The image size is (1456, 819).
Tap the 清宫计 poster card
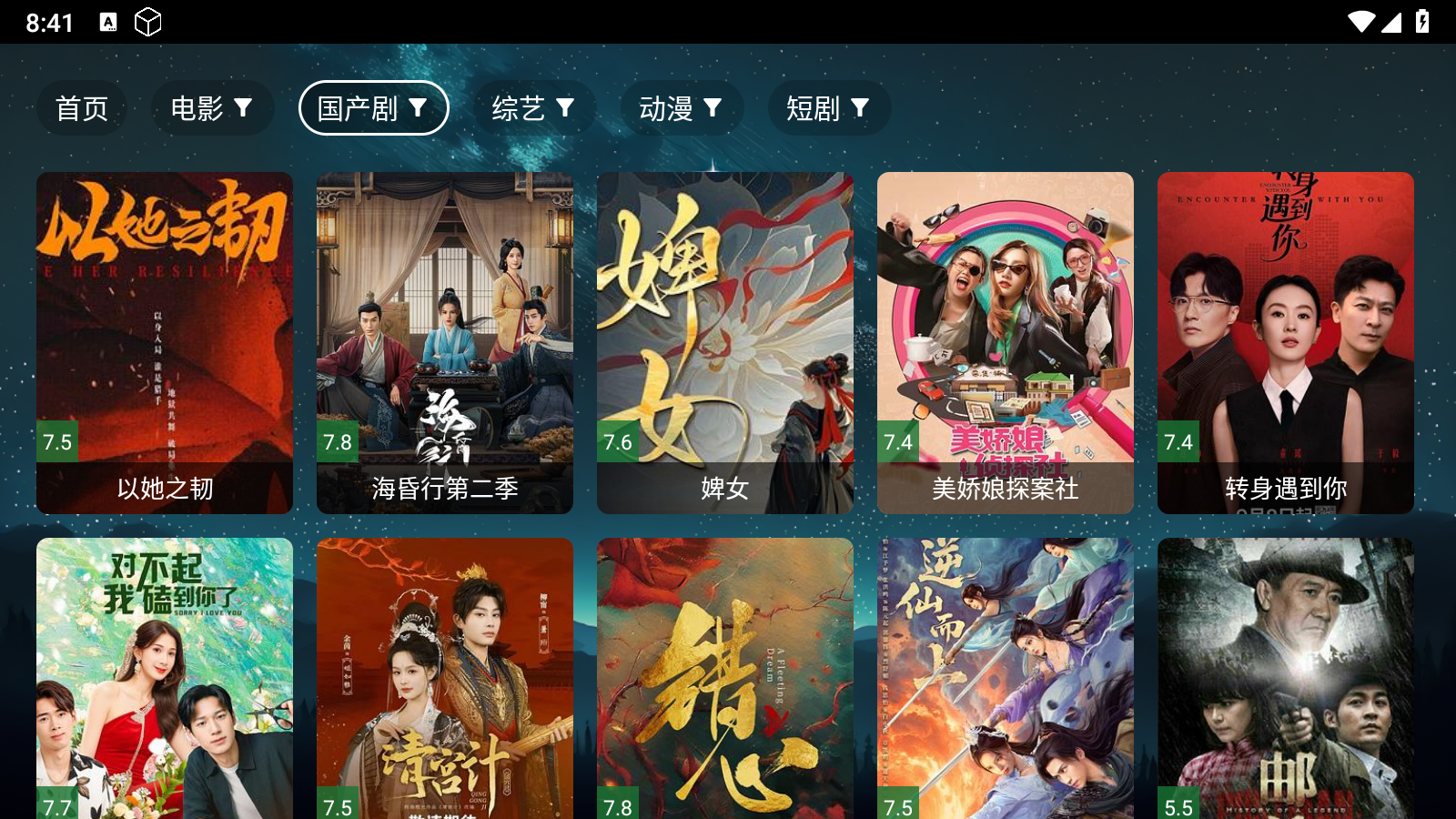pyautogui.click(x=445, y=678)
